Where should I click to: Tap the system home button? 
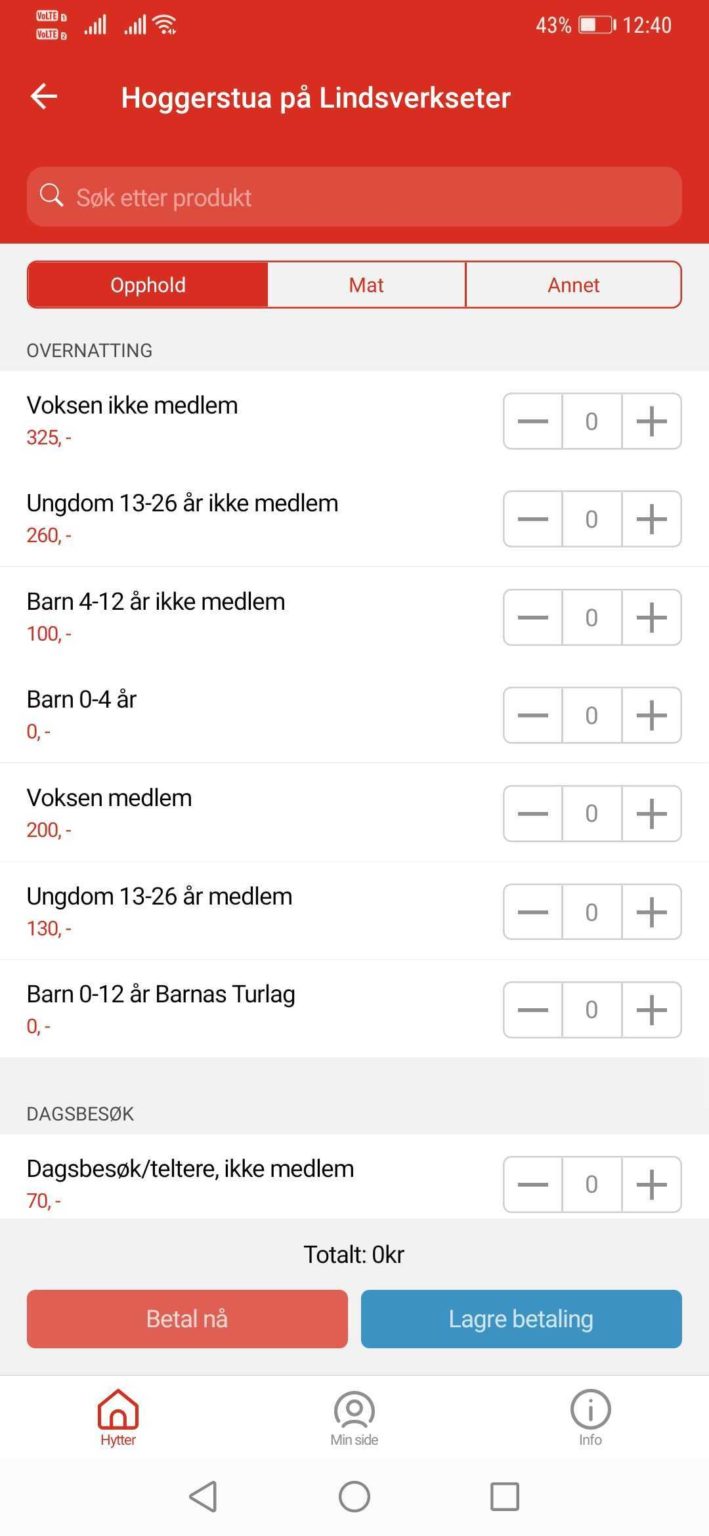[x=354, y=1496]
